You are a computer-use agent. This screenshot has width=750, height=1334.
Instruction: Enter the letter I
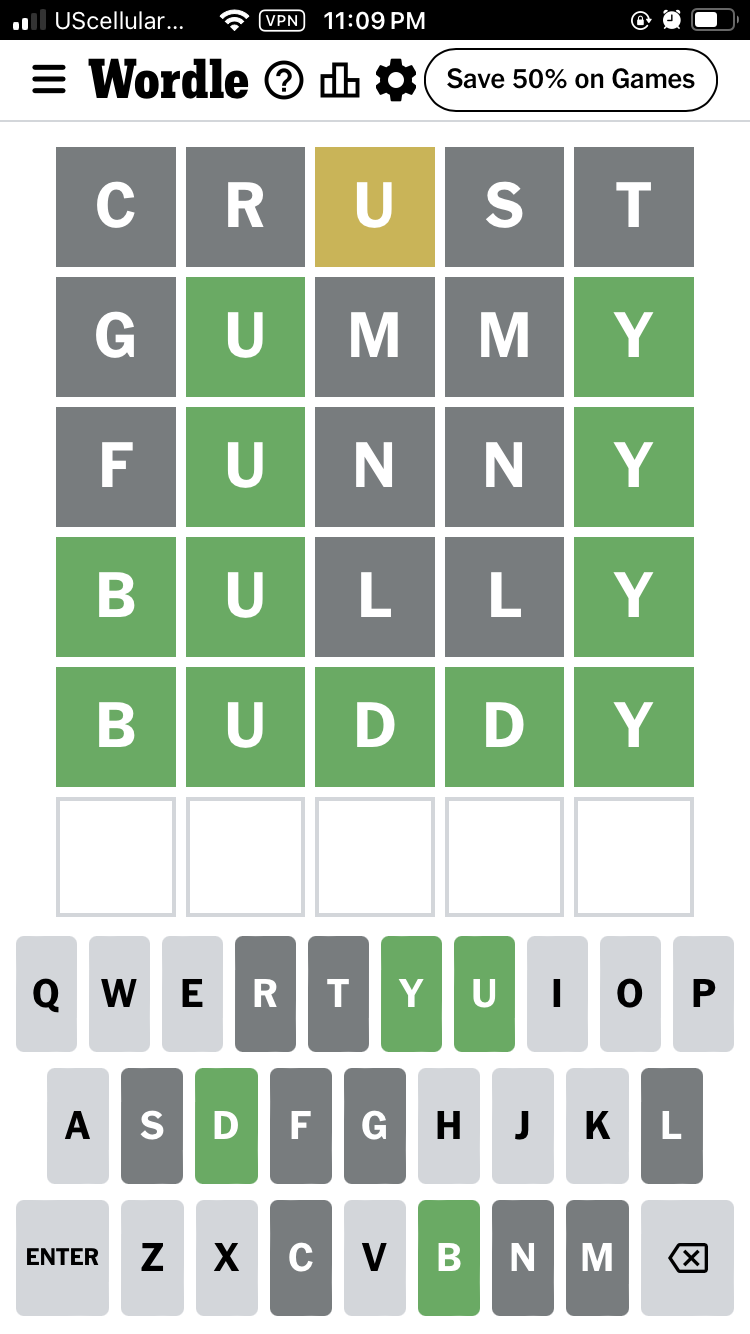[x=557, y=994]
